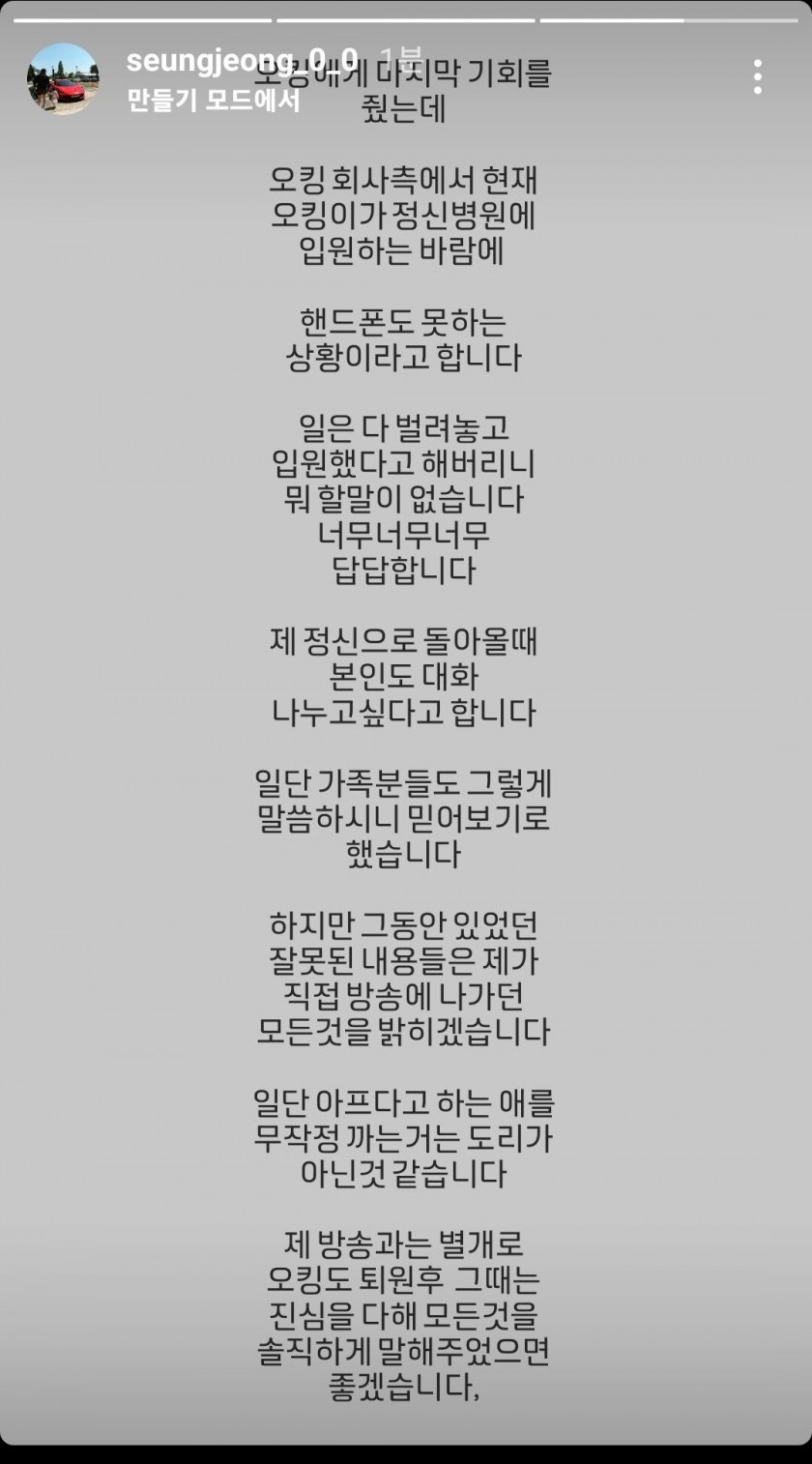This screenshot has width=812, height=1464.
Task: Open seungjeong_0_0's profile picture
Action: (x=63, y=78)
